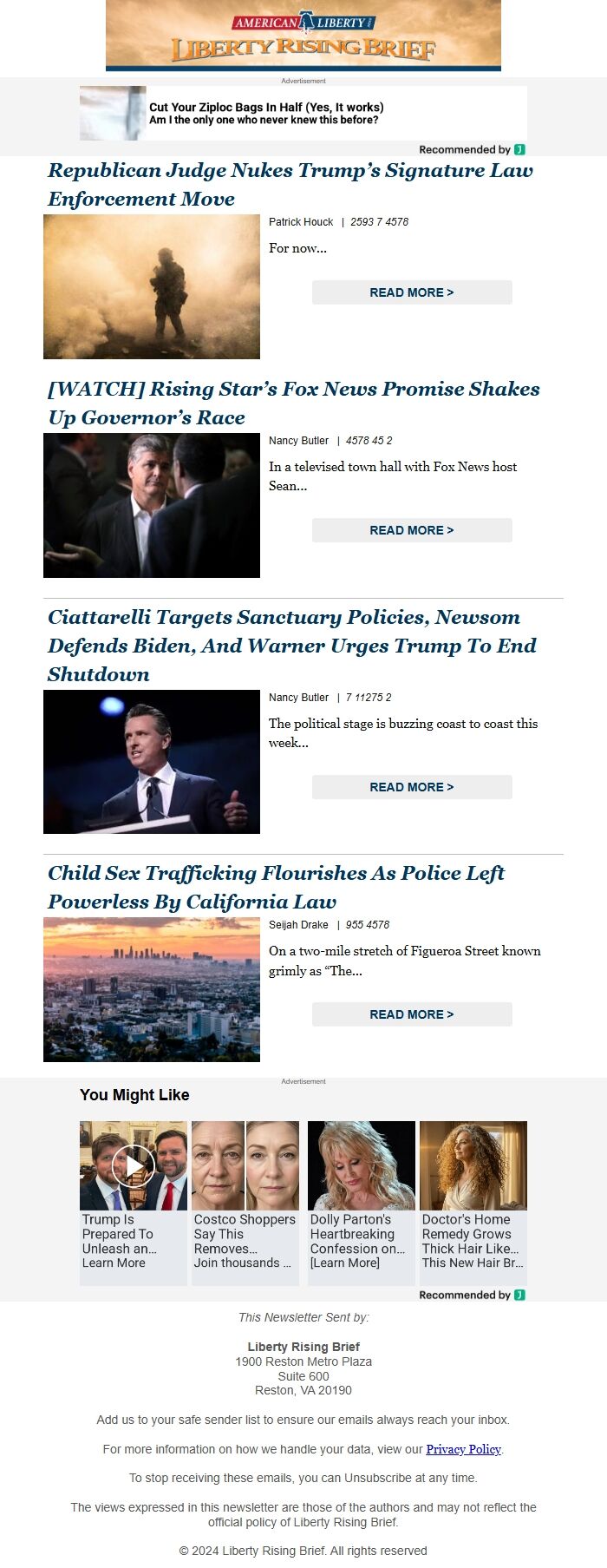Open the Child Sex Trafficking Flourishes headline
This screenshot has height=1568, width=607.
pyautogui.click(x=276, y=887)
